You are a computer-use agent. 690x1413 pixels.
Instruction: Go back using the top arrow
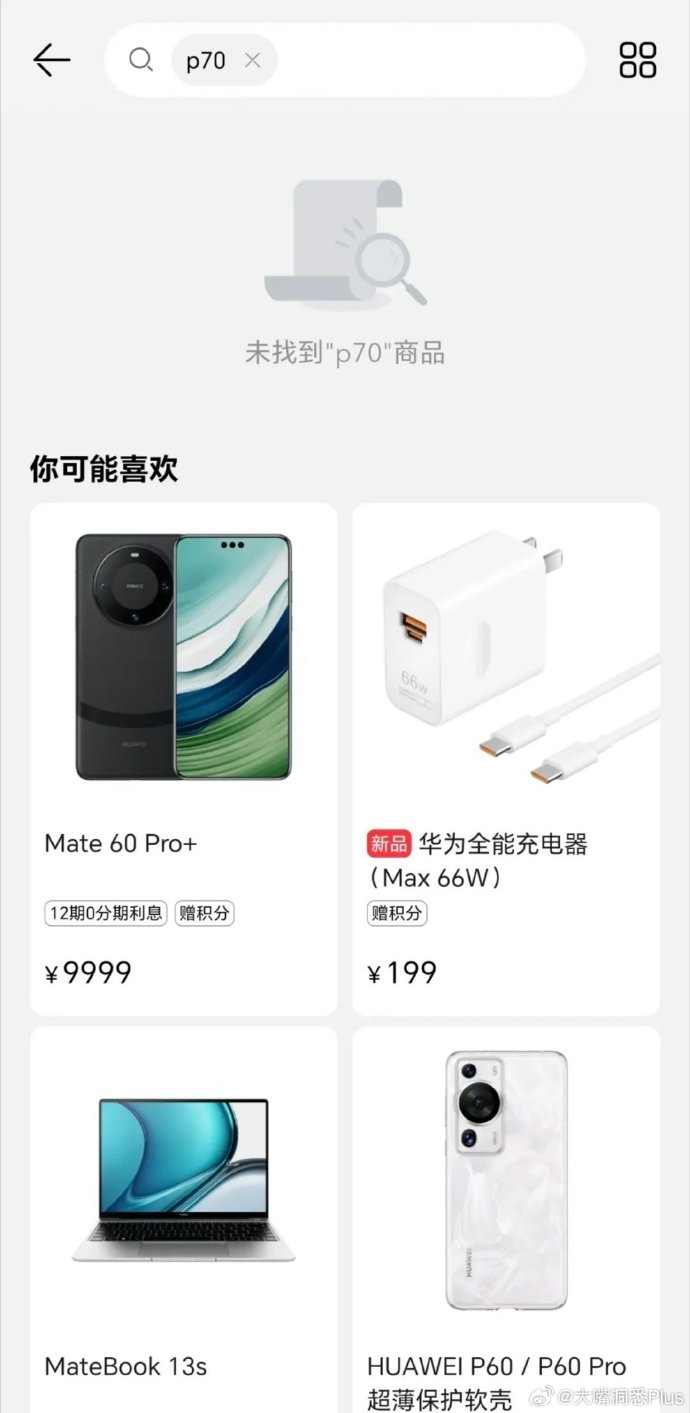point(52,60)
